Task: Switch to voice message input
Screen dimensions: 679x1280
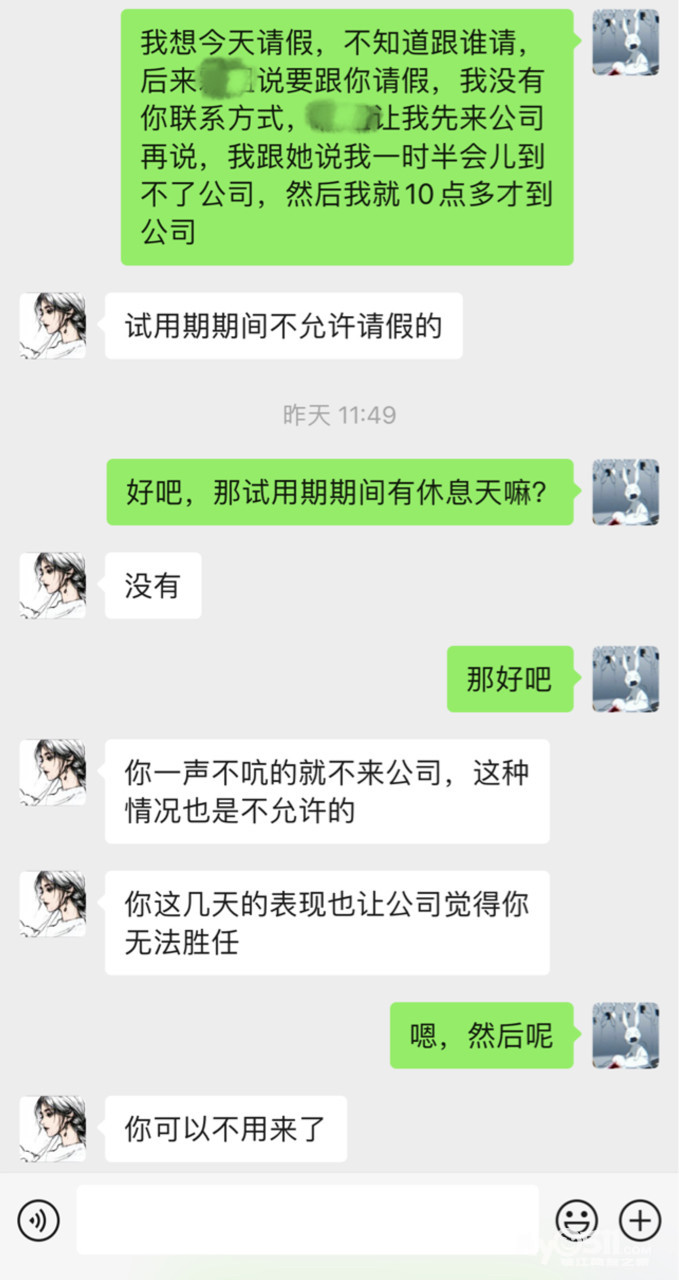Action: pos(39,1220)
